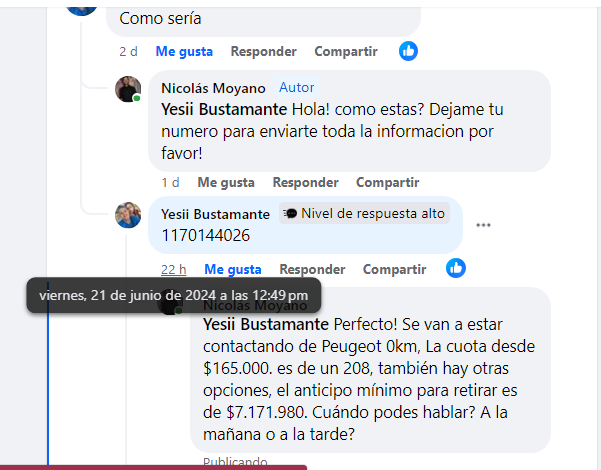
Task: Open Yesii Bustamante's avatar picture
Action: 128,215
